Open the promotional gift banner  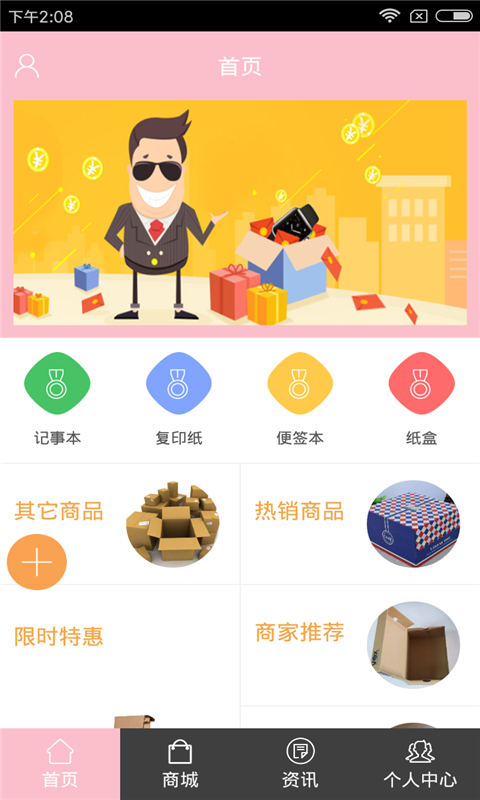tap(240, 212)
